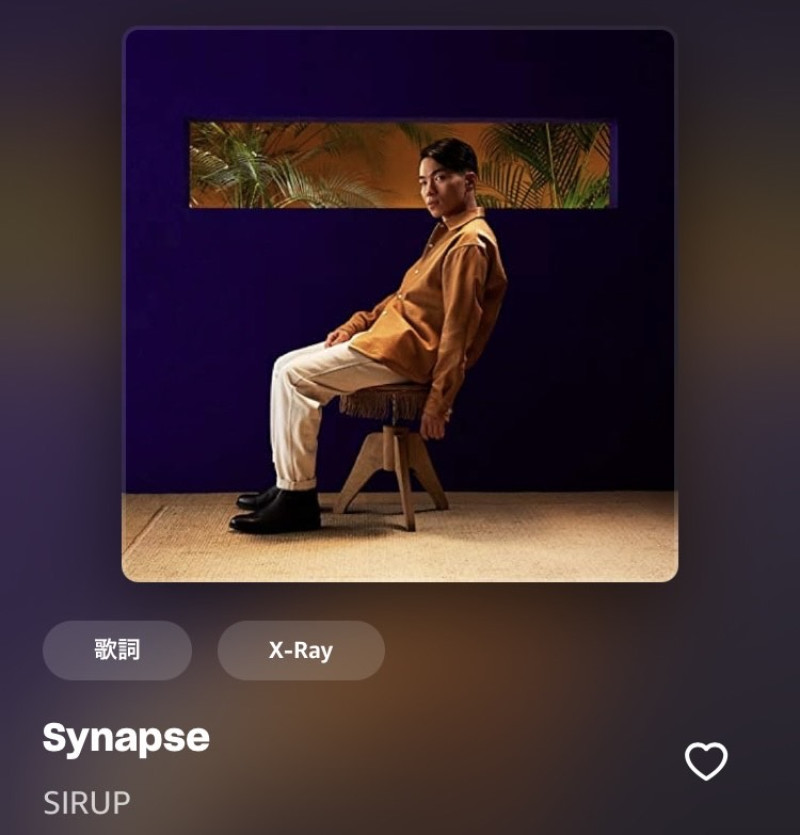
Task: Like the song Synapse with heart icon
Action: click(706, 762)
